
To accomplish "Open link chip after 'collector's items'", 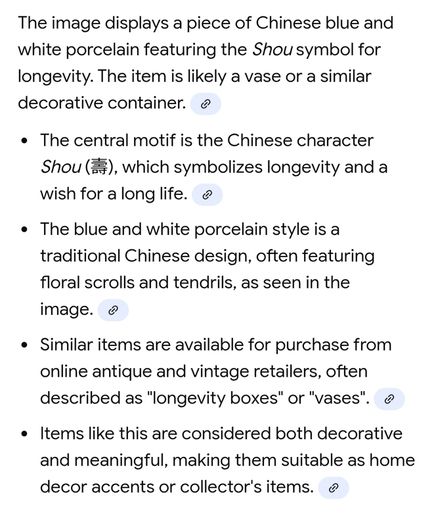I will (333, 488).
